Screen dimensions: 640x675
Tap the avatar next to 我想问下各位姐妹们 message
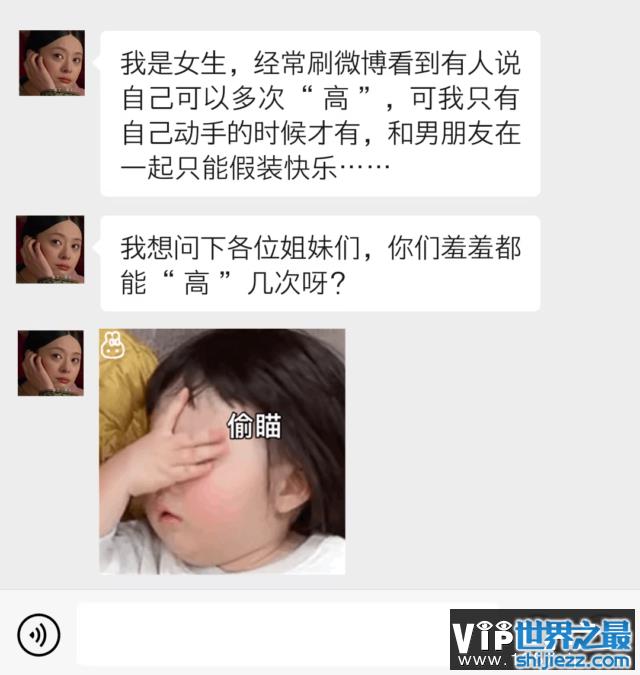pos(51,249)
